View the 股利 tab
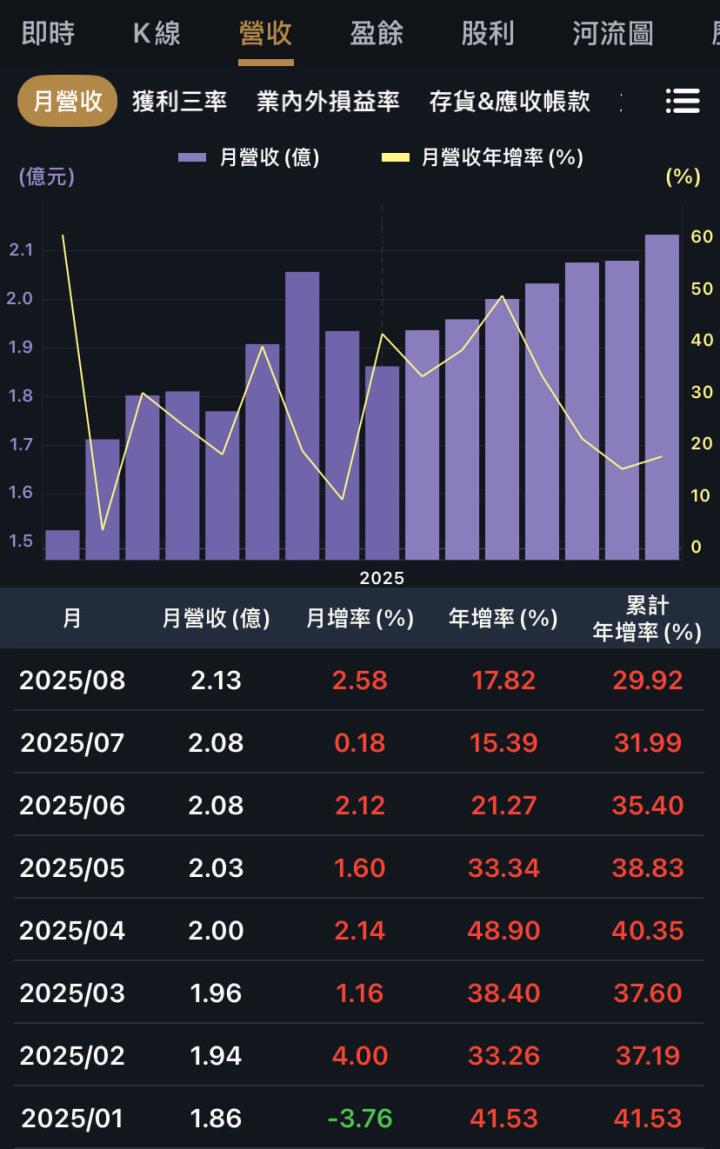The height and width of the screenshot is (1149, 720). coord(488,34)
